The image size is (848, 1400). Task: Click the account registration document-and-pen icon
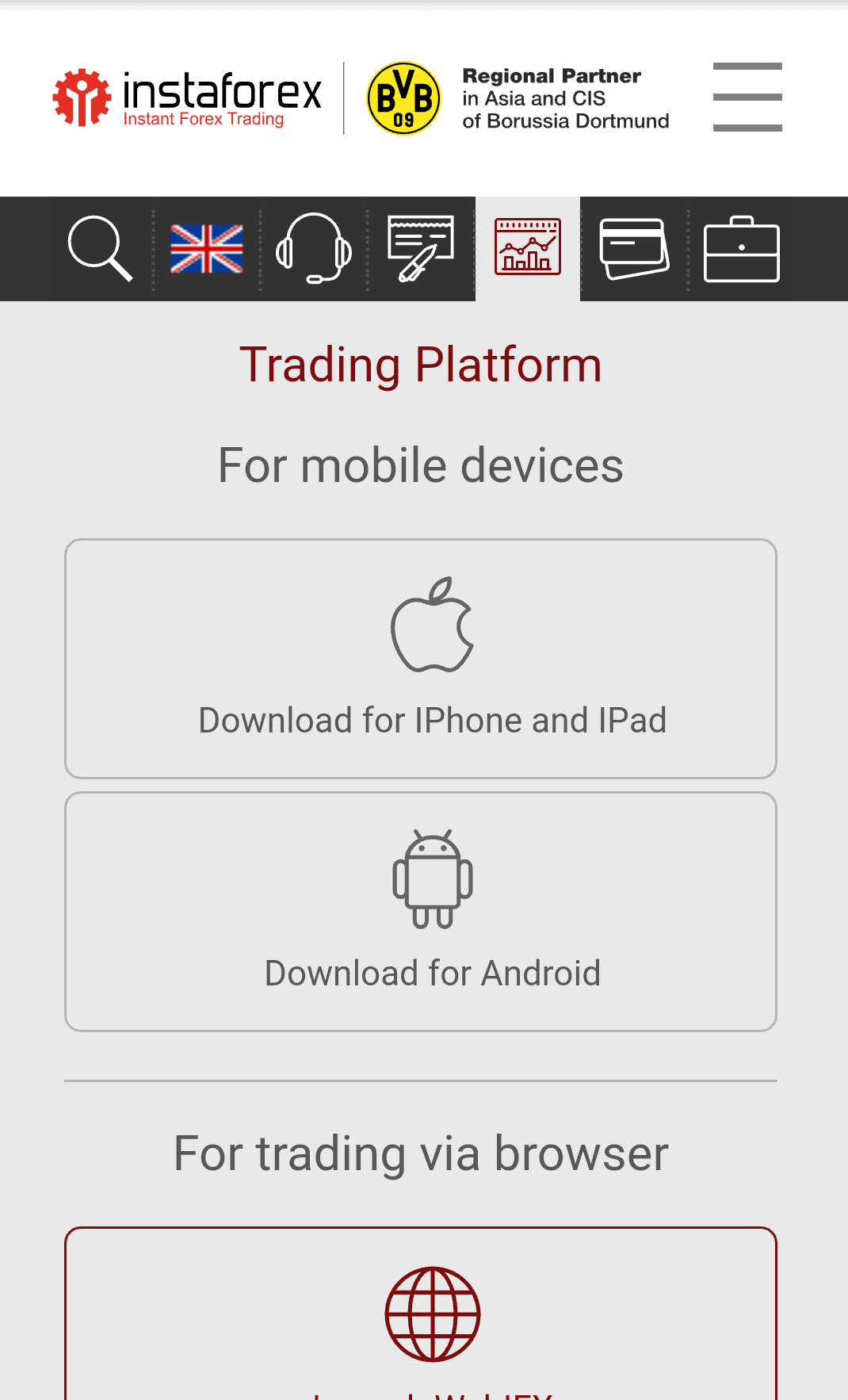click(x=420, y=248)
